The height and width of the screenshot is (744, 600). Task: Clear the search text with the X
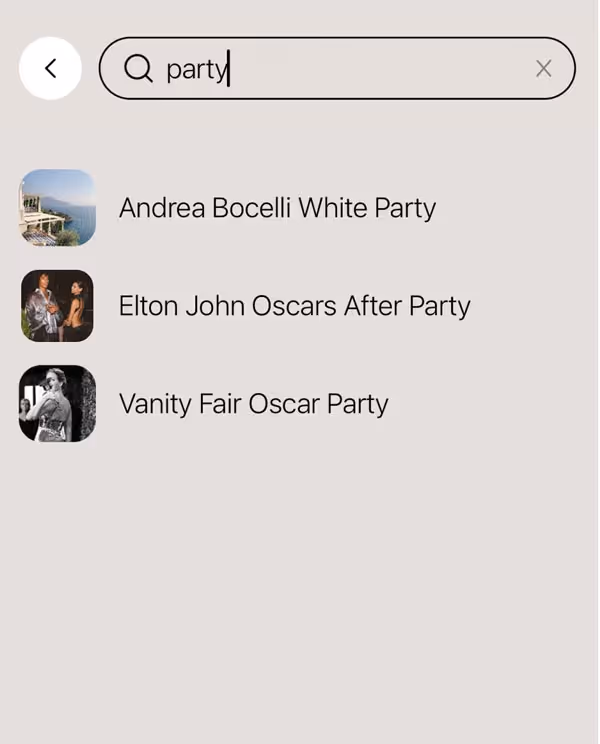pyautogui.click(x=543, y=68)
